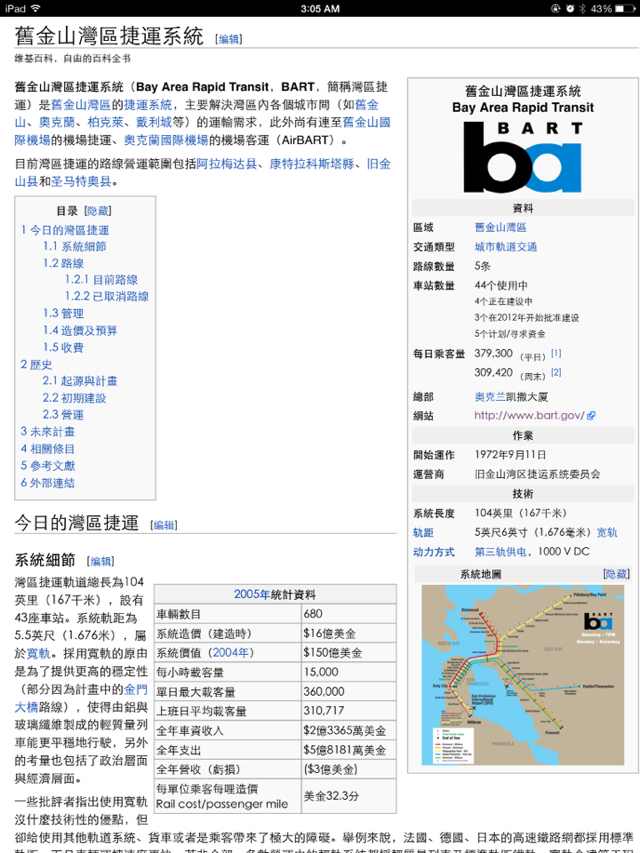Collapse the 系統地圖 section with 隐藏

pyautogui.click(x=617, y=574)
